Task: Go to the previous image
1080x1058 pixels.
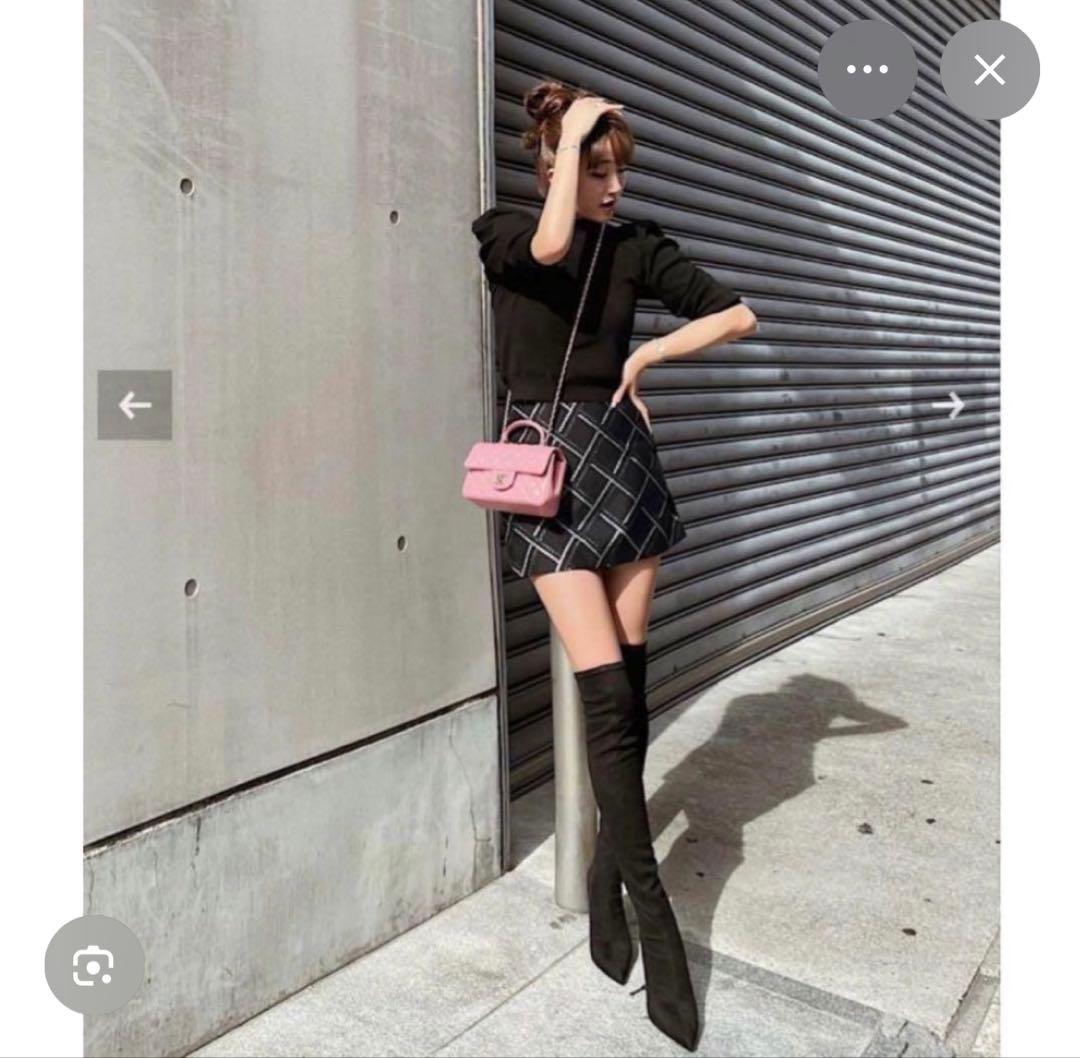Action: point(135,405)
